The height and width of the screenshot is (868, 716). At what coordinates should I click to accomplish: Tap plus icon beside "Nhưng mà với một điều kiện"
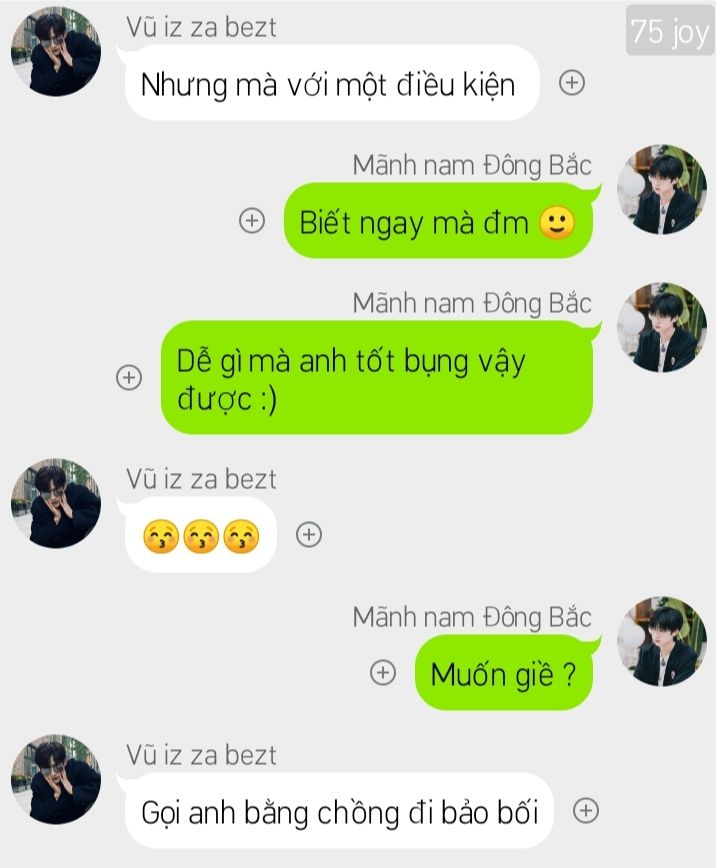coord(571,83)
